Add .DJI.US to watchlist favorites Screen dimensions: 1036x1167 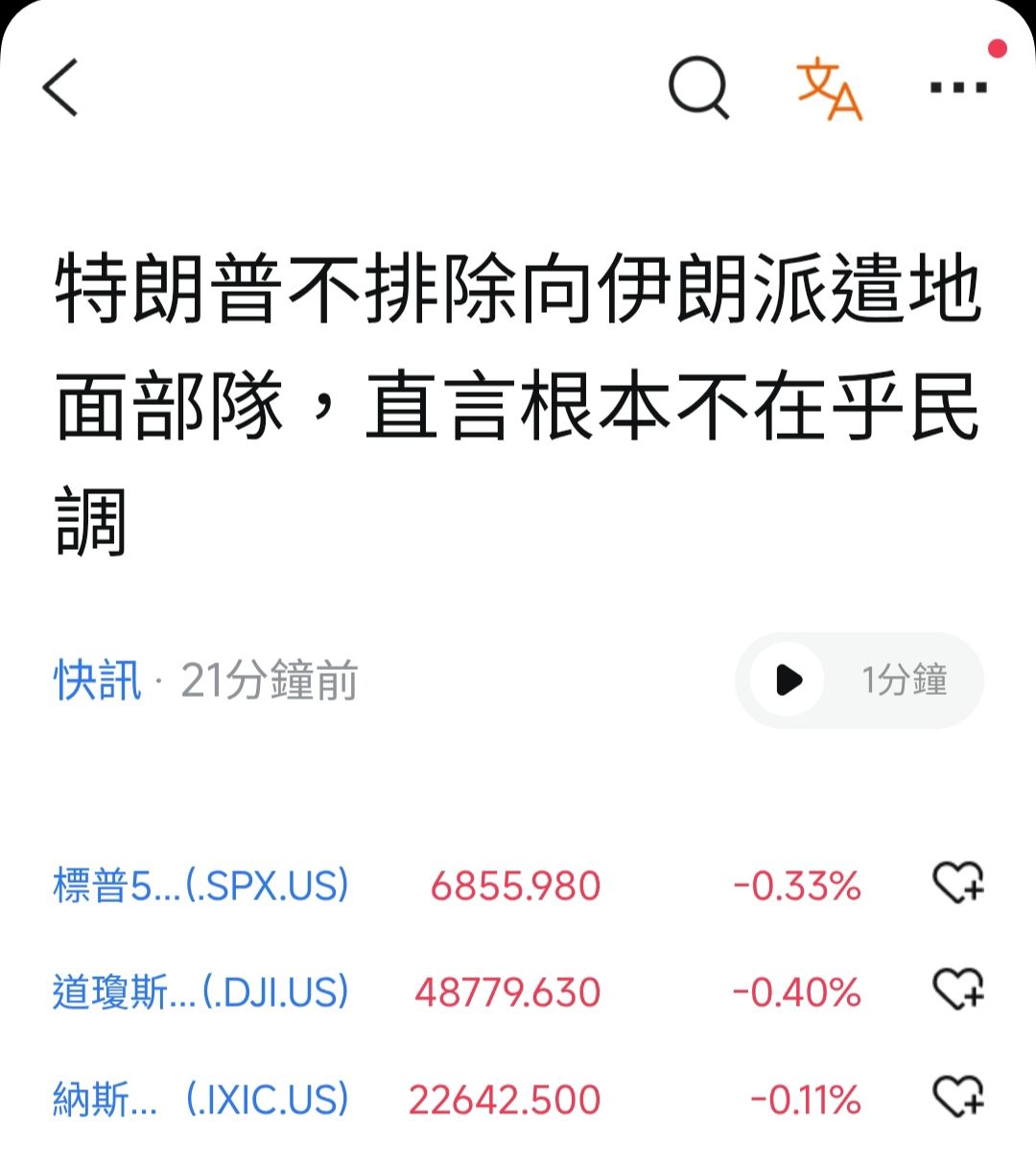[x=958, y=988]
